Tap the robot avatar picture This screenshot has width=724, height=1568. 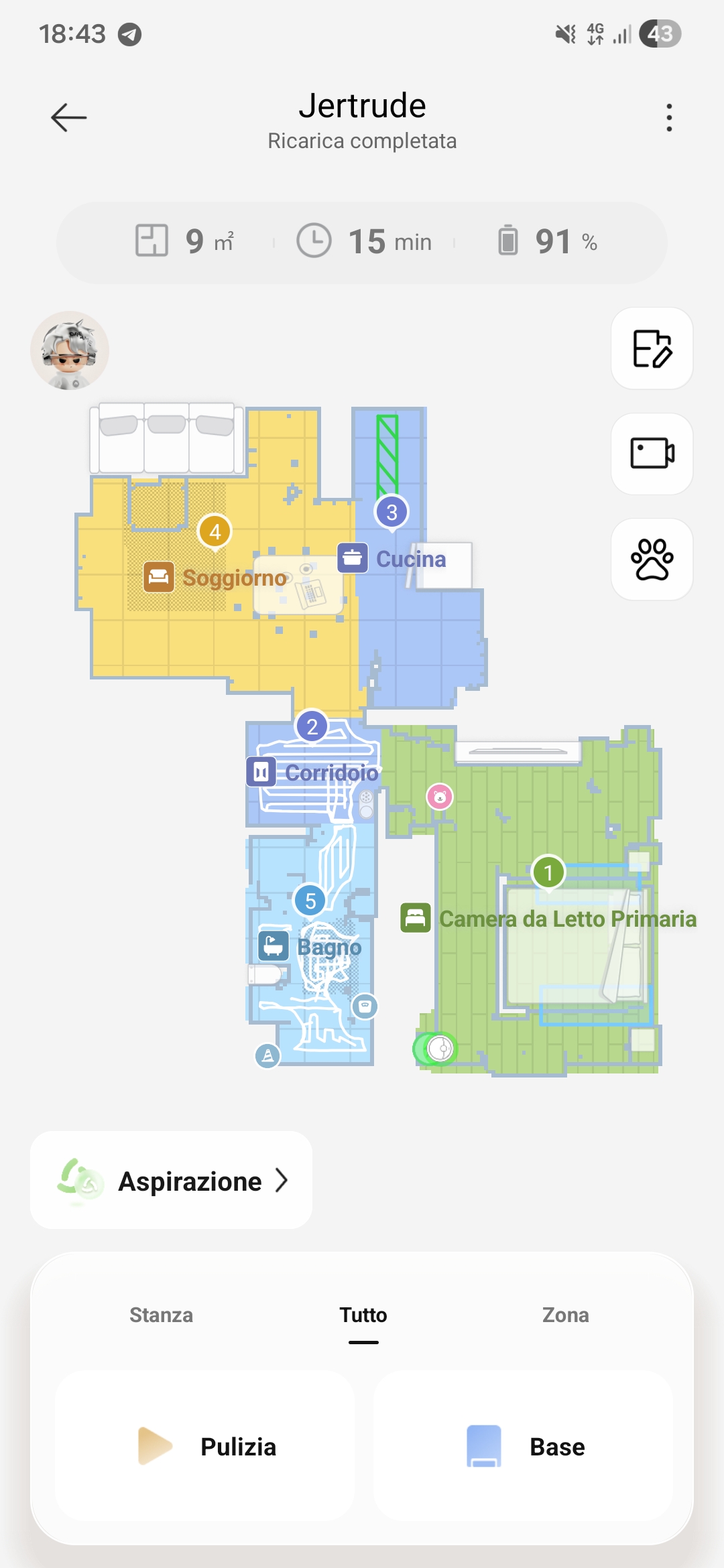coord(70,350)
